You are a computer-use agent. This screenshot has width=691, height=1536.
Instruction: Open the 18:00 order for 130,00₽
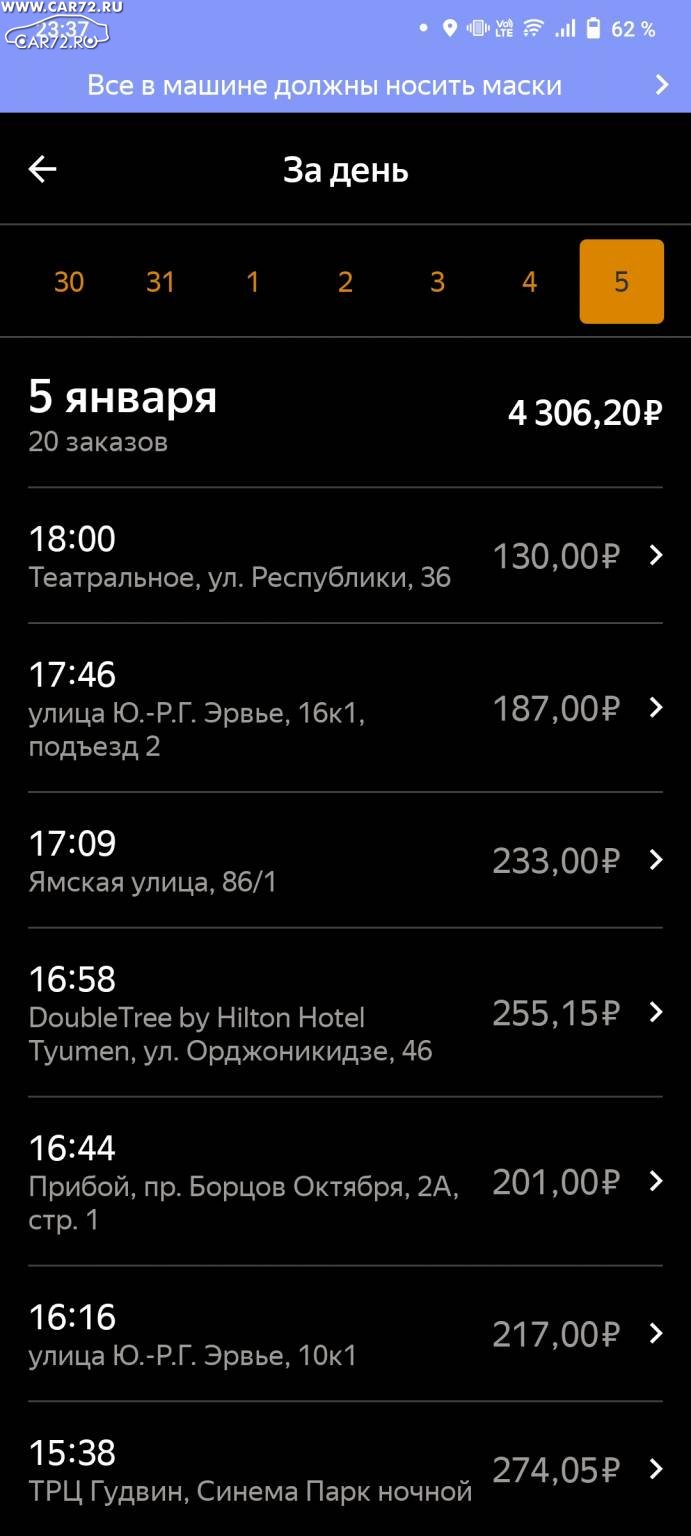tap(345, 556)
